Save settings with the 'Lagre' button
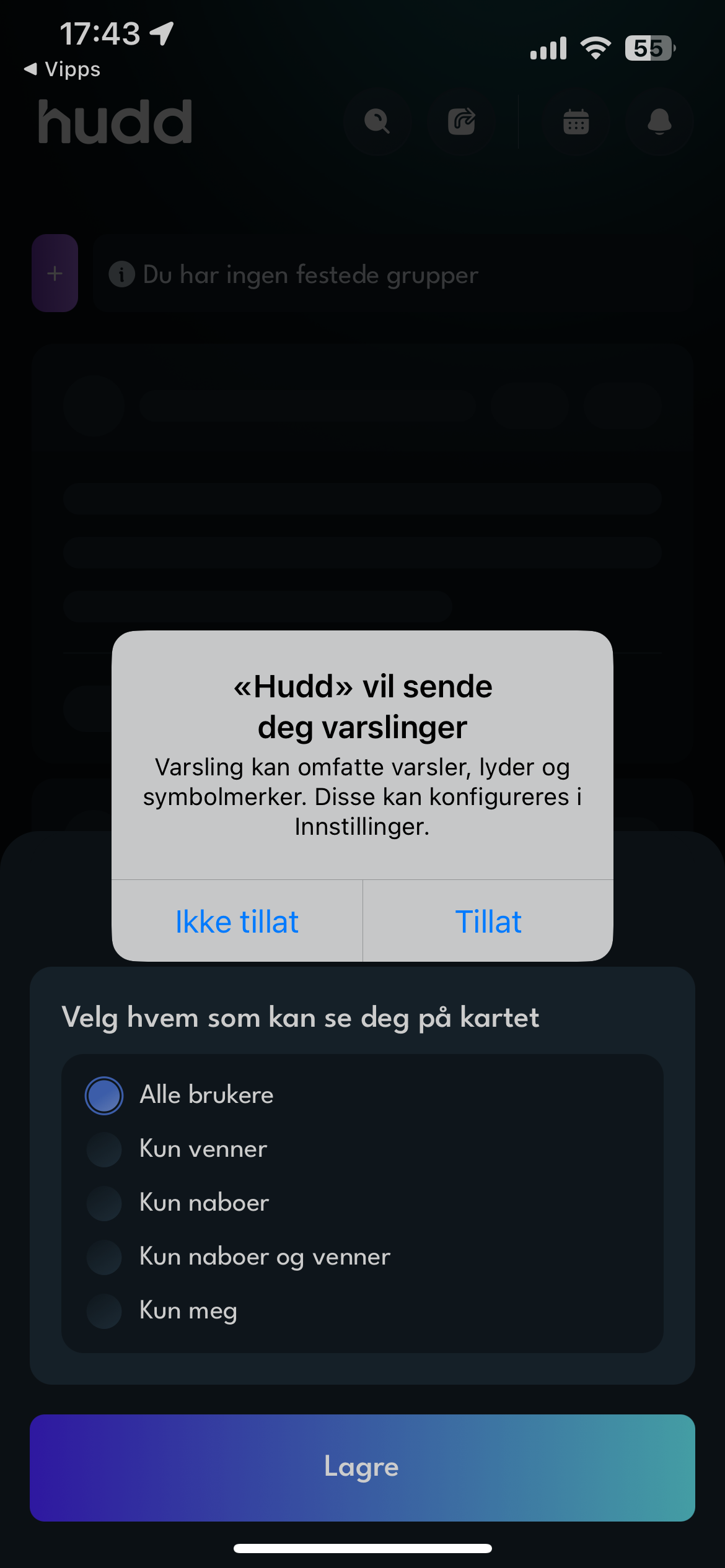 pyautogui.click(x=362, y=1466)
